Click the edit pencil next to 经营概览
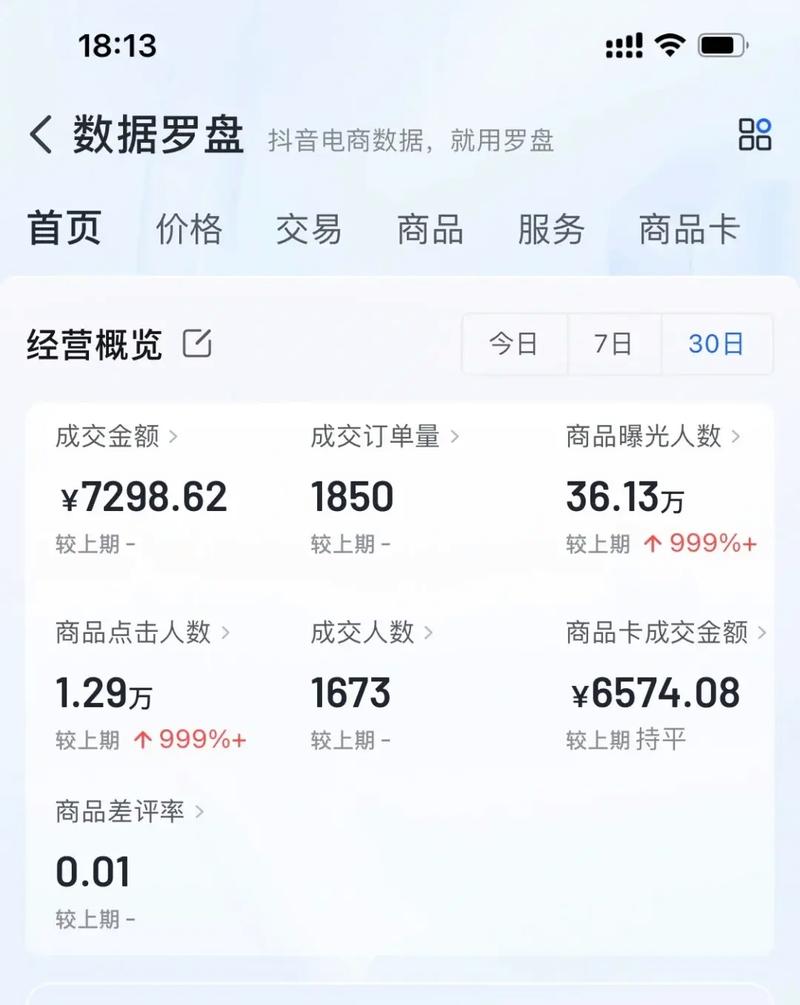 click(199, 343)
